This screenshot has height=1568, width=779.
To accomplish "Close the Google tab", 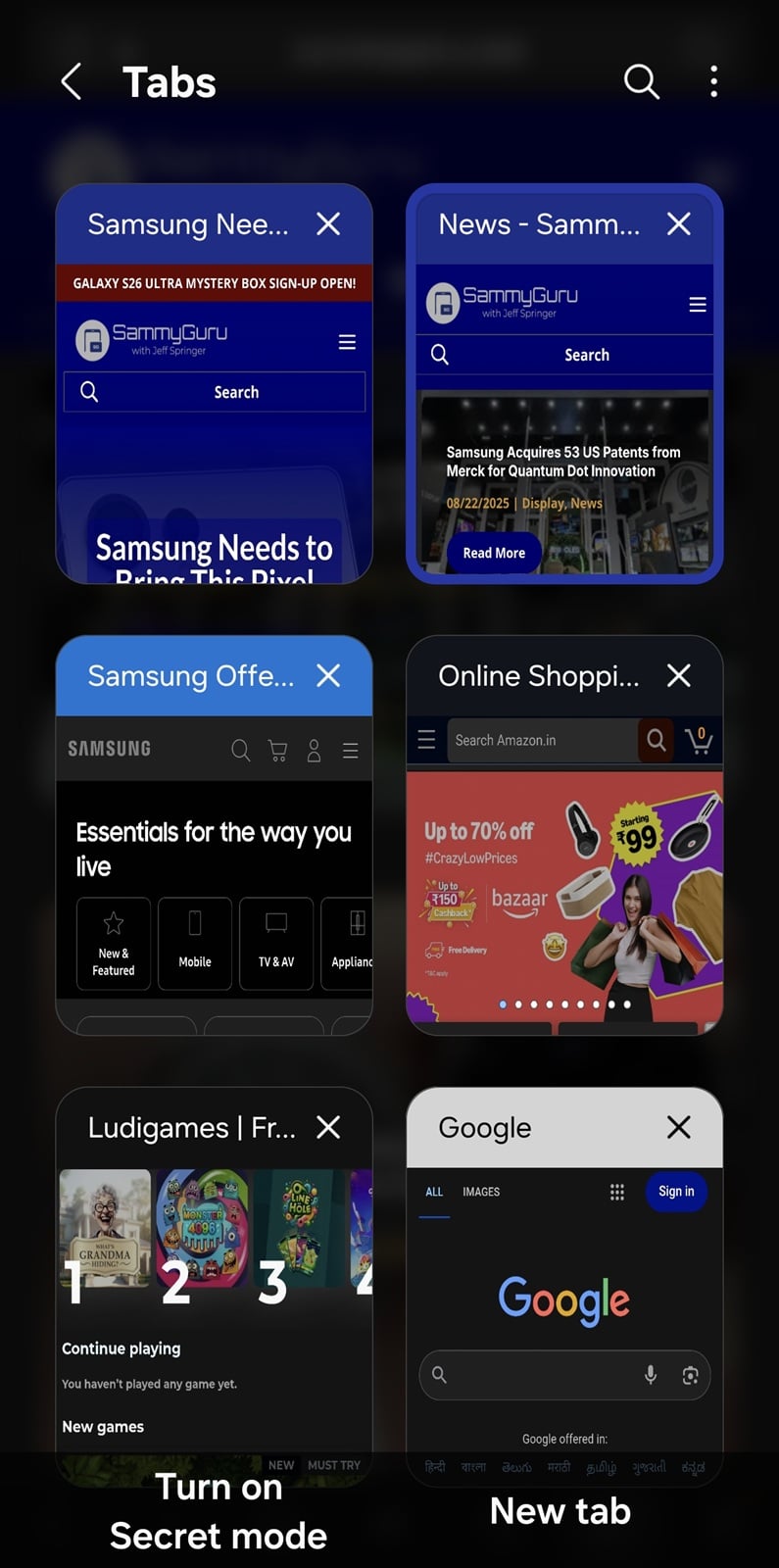I will [678, 1128].
